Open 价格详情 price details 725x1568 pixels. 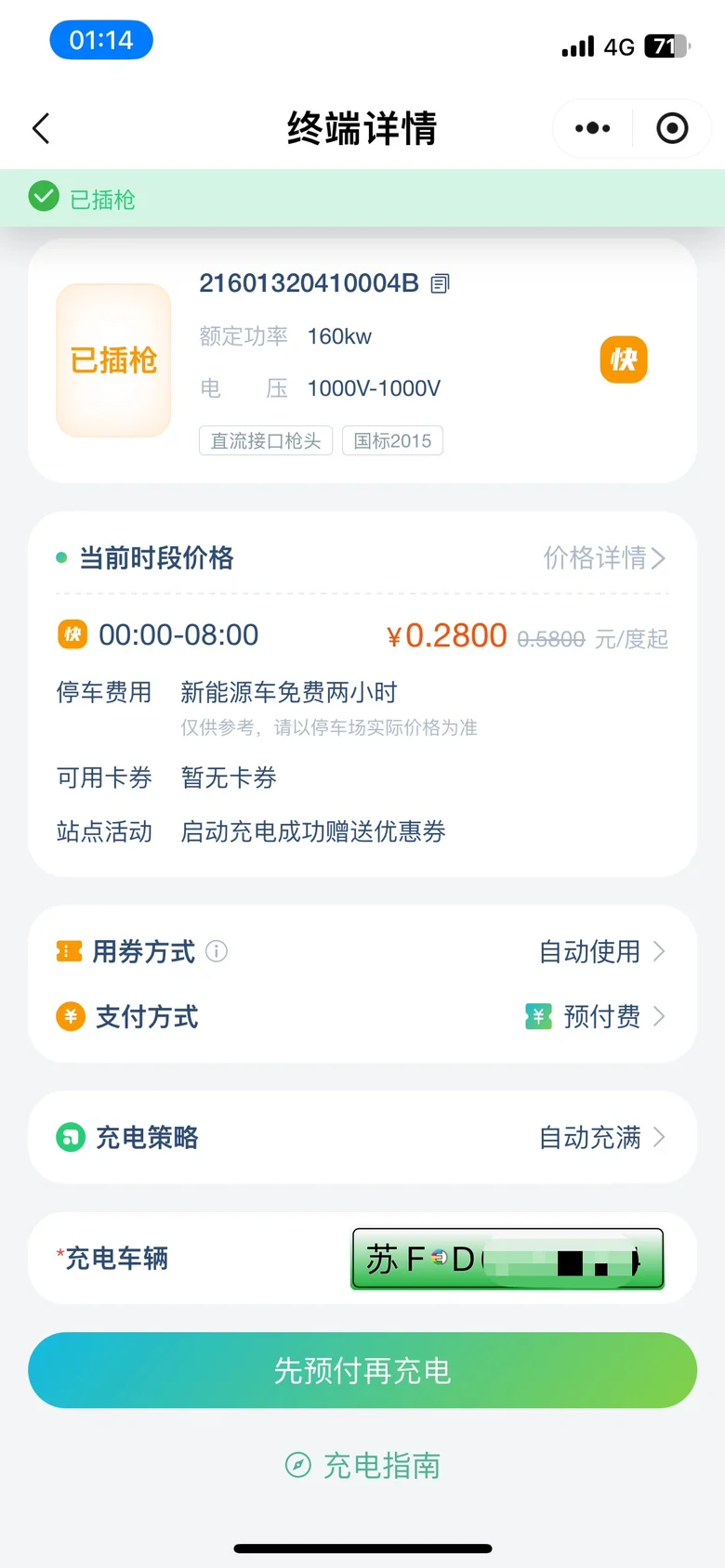(604, 558)
